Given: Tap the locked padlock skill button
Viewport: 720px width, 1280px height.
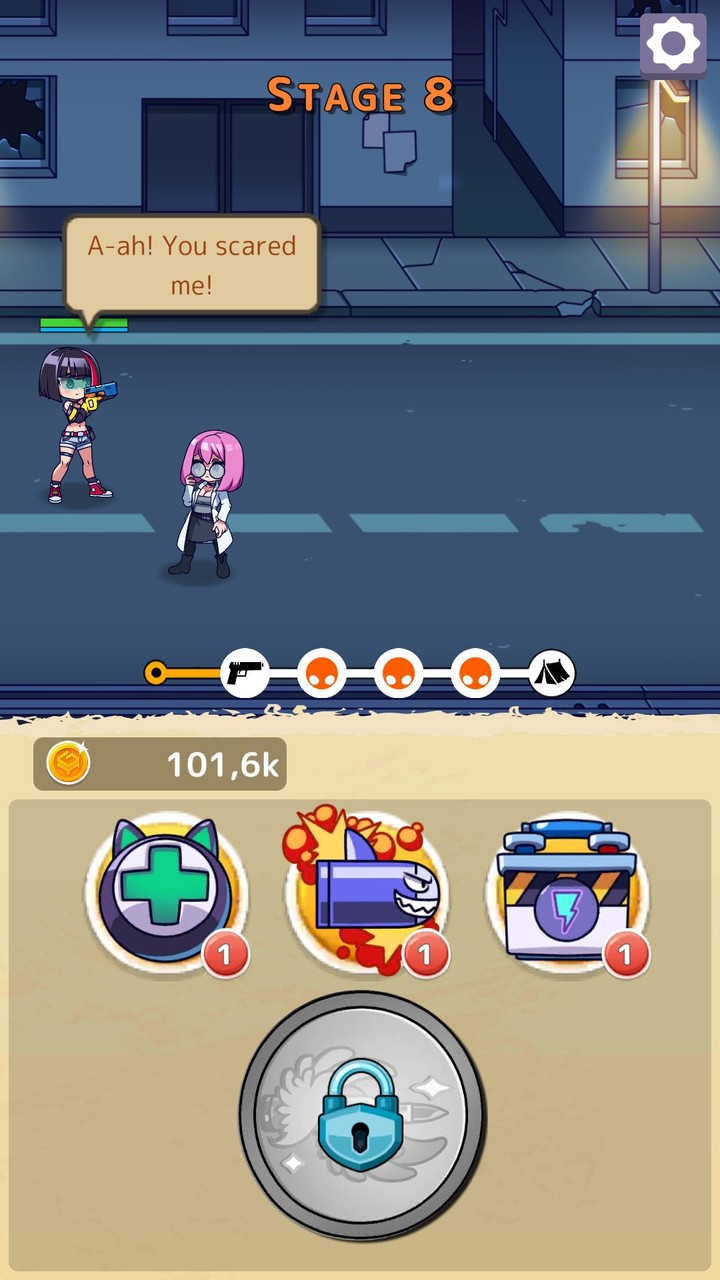Looking at the screenshot, I should (362, 1115).
